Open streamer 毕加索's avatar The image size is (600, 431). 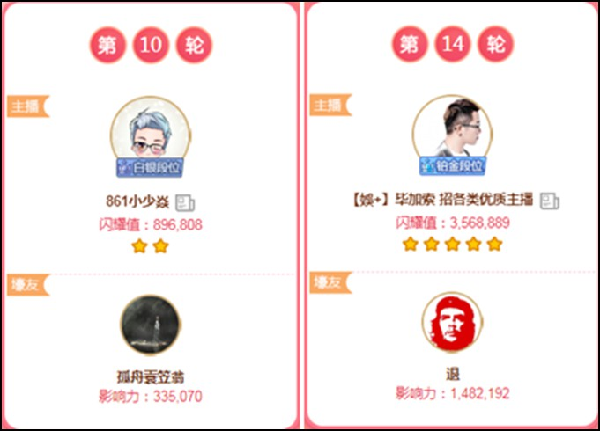point(452,130)
